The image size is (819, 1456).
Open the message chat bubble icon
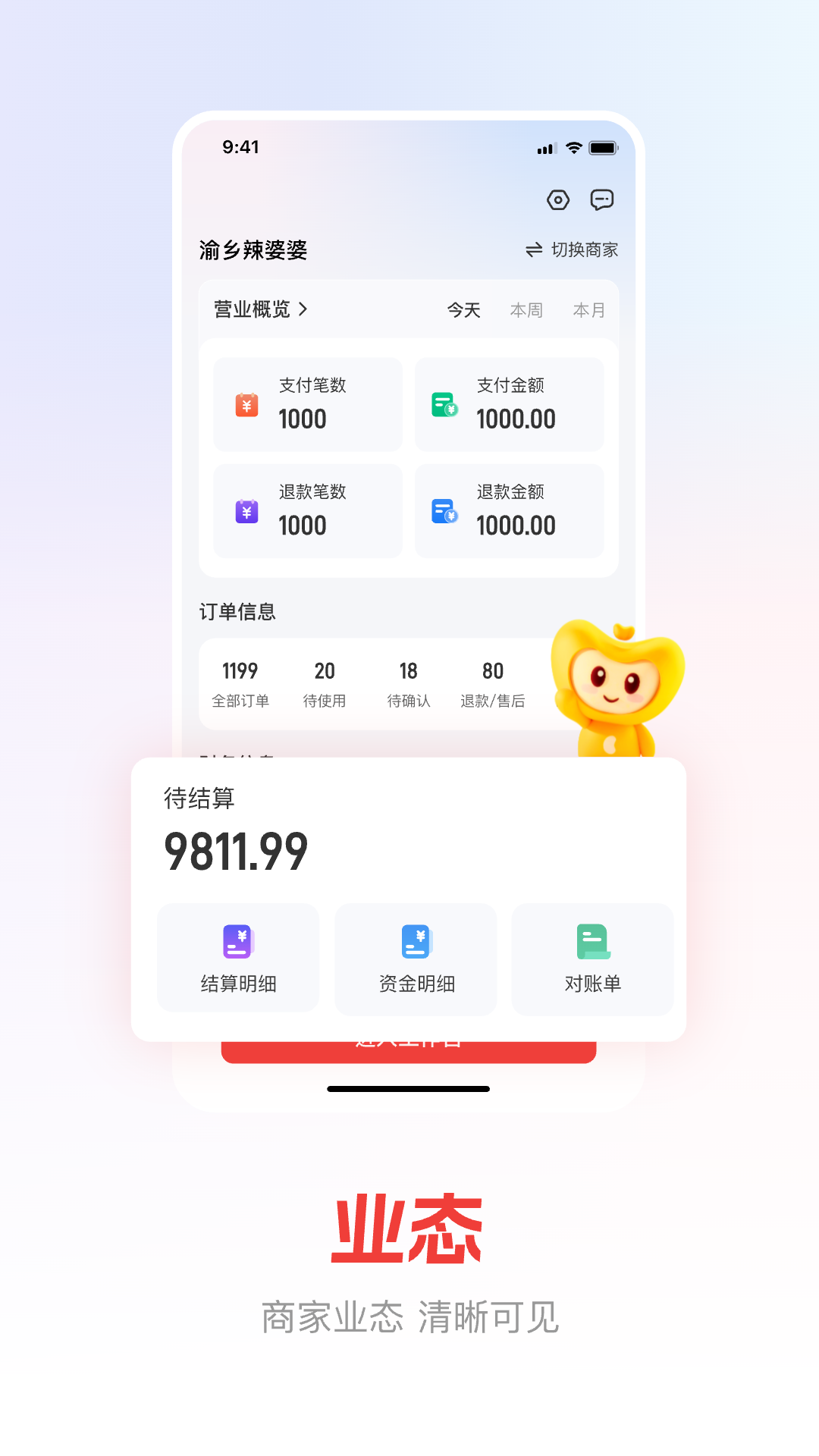602,199
